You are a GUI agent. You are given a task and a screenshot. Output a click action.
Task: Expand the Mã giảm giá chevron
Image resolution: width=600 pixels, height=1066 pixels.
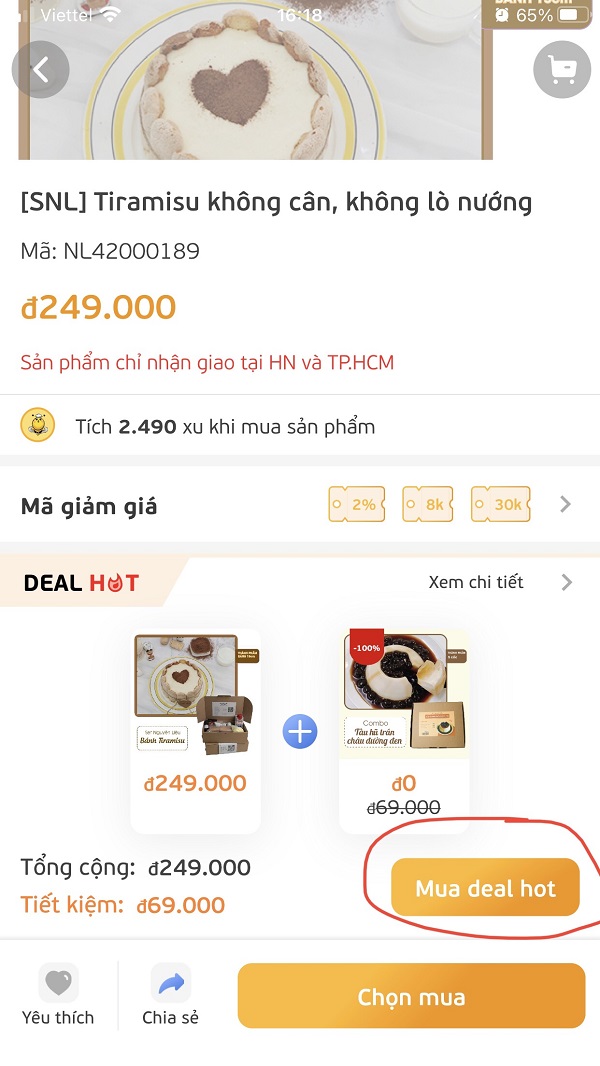566,505
